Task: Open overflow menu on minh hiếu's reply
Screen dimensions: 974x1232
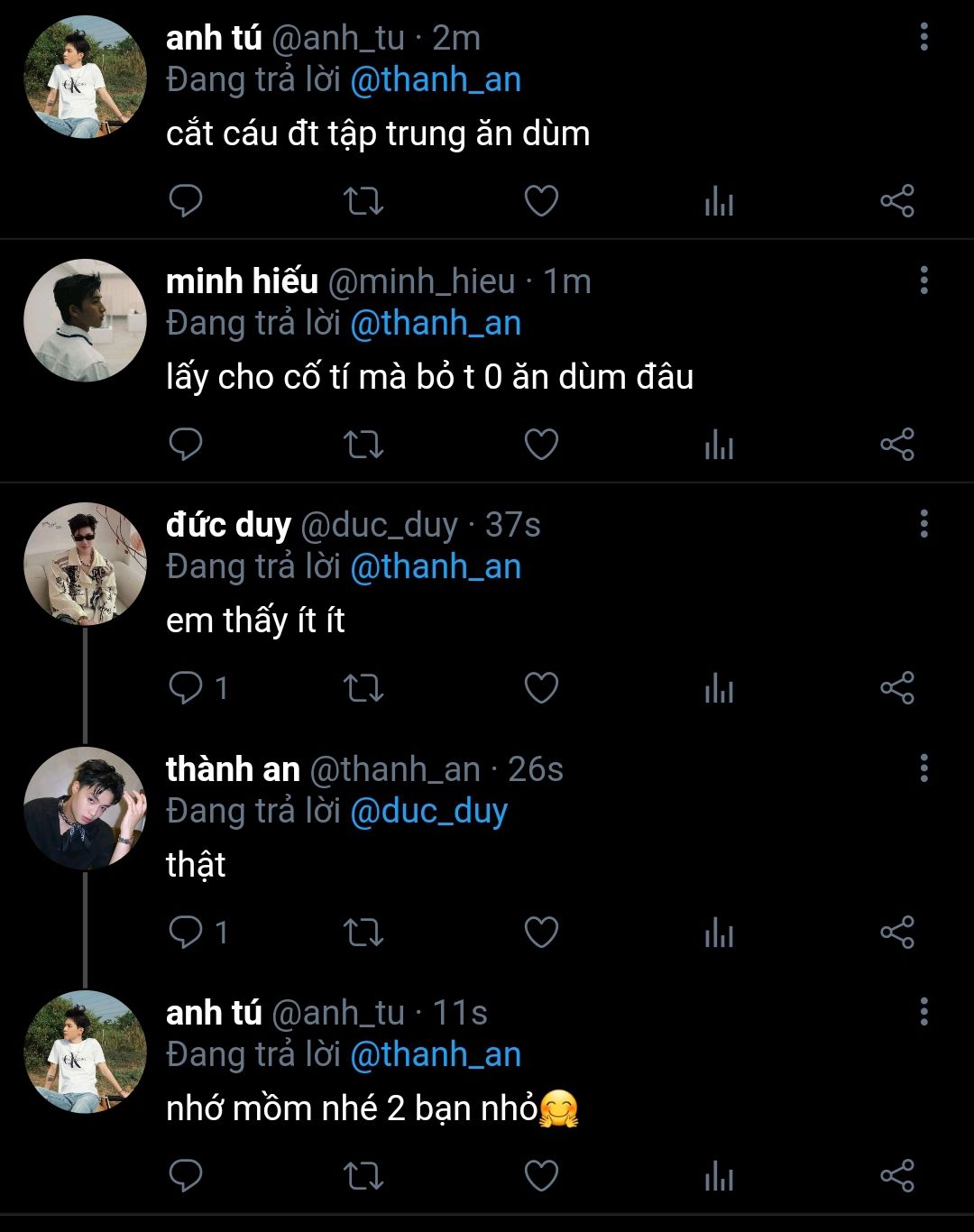Action: [x=923, y=280]
